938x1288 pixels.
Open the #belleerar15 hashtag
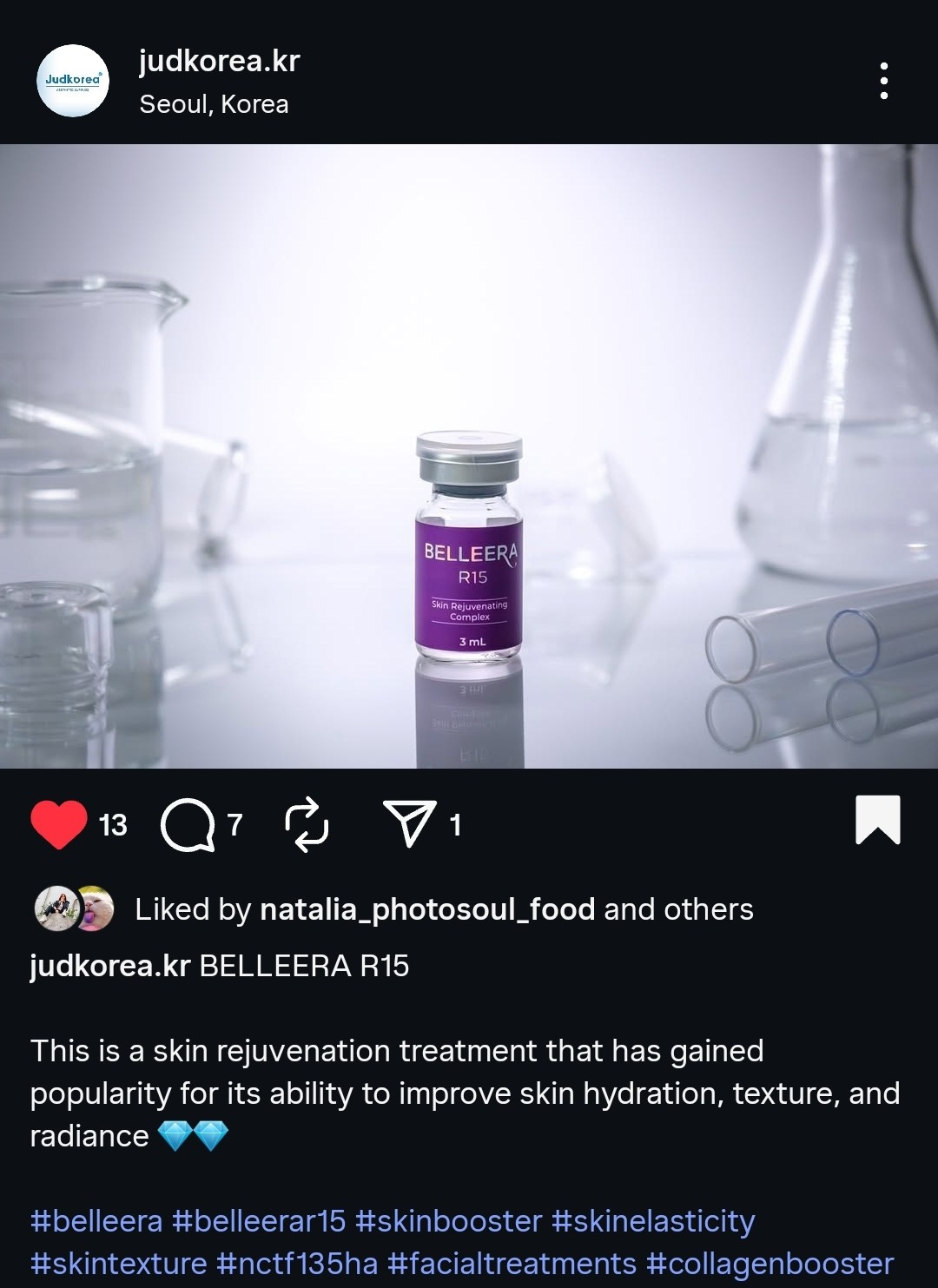259,1221
